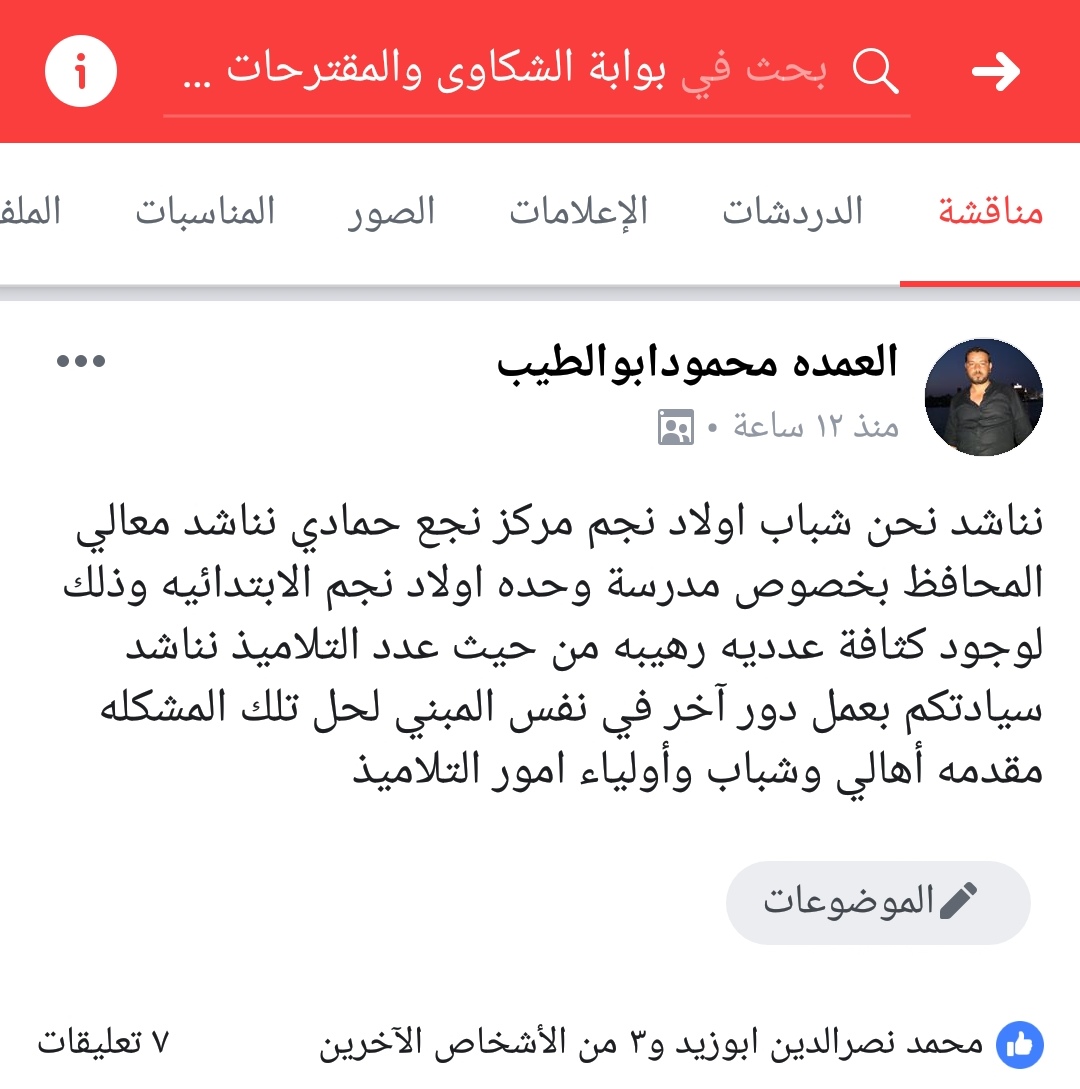View the post author's profile picture

pos(984,396)
